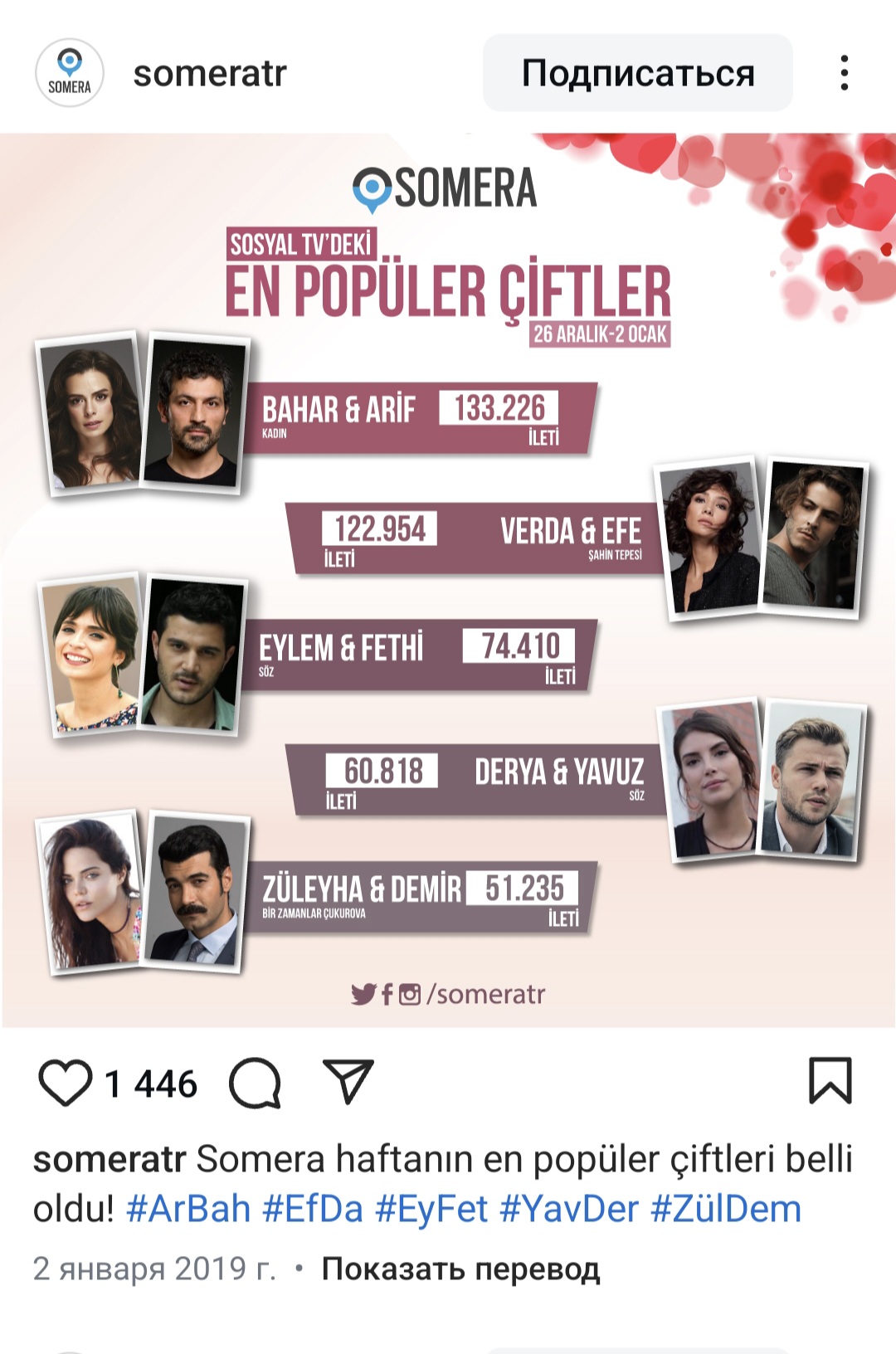Open the #ArBah hashtag
The width and height of the screenshot is (896, 1354).
pos(188,1209)
